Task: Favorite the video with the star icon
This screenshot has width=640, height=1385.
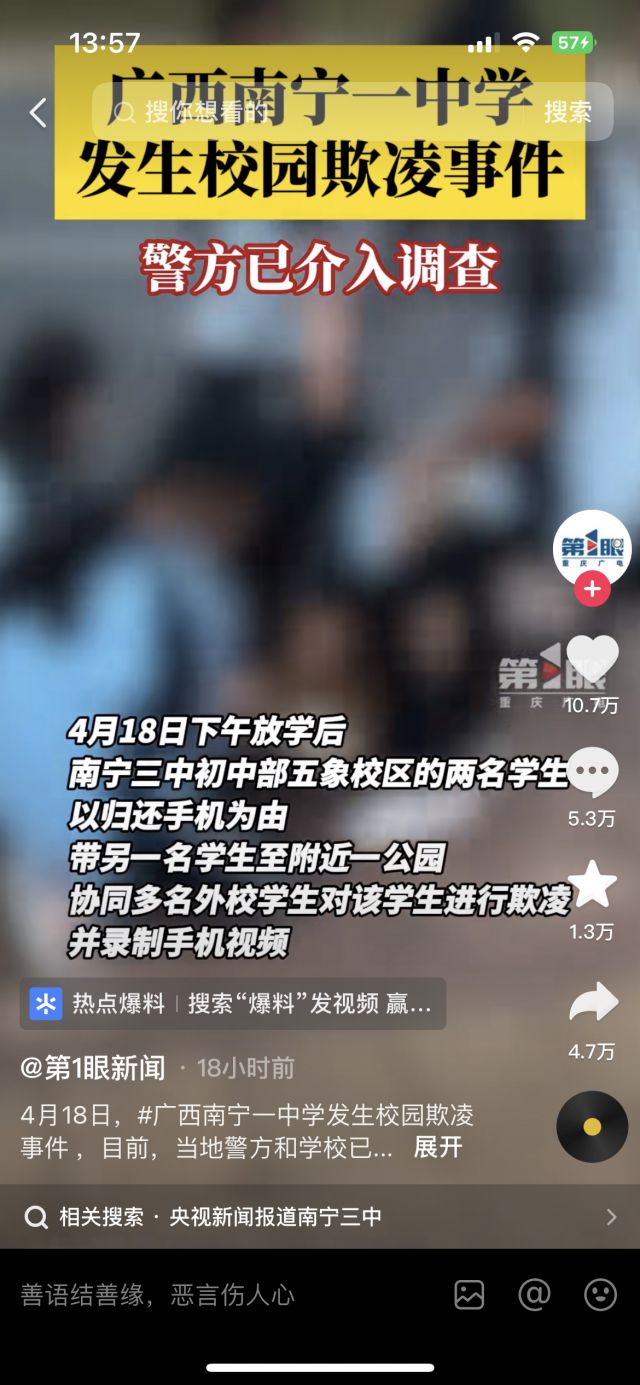Action: point(592,885)
